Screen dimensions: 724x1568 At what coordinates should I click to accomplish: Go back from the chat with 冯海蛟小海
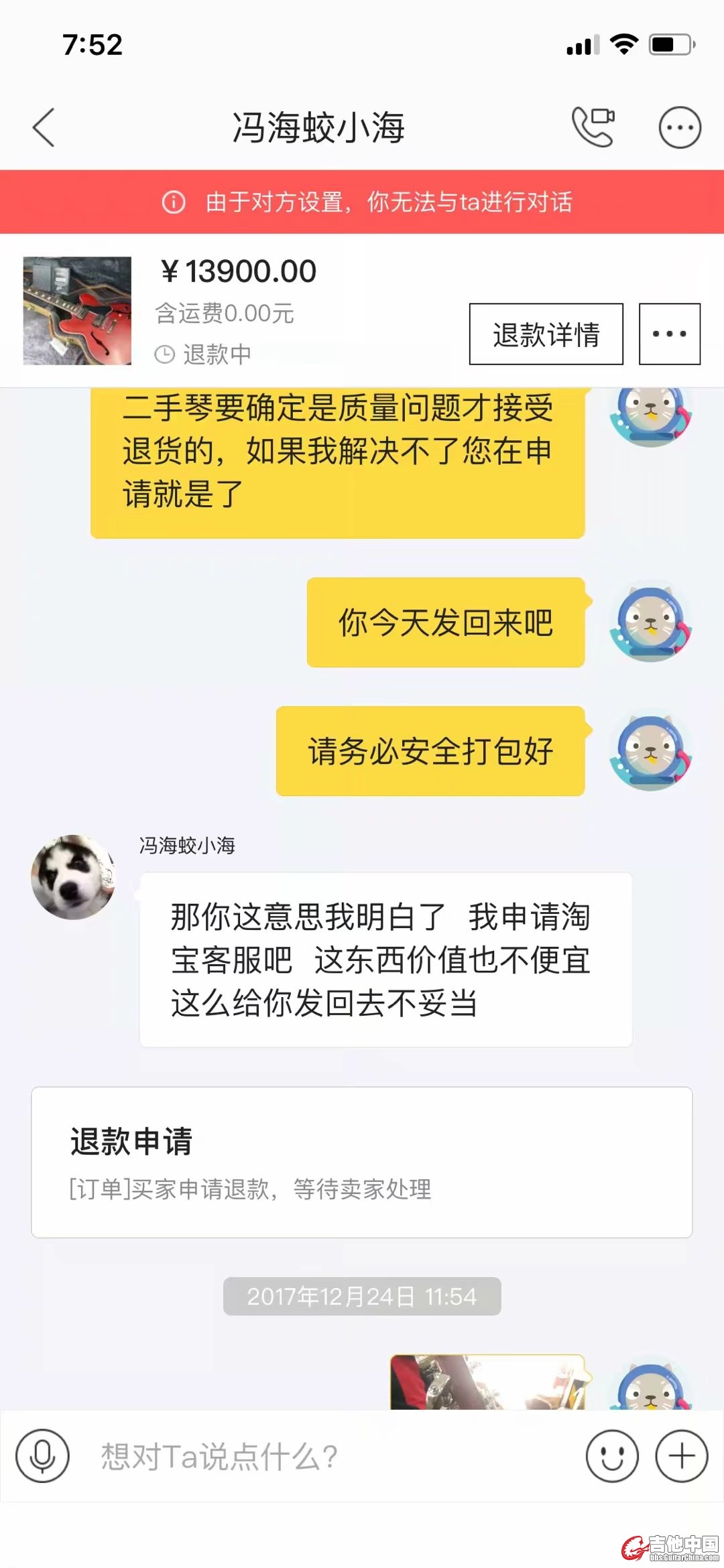(44, 127)
